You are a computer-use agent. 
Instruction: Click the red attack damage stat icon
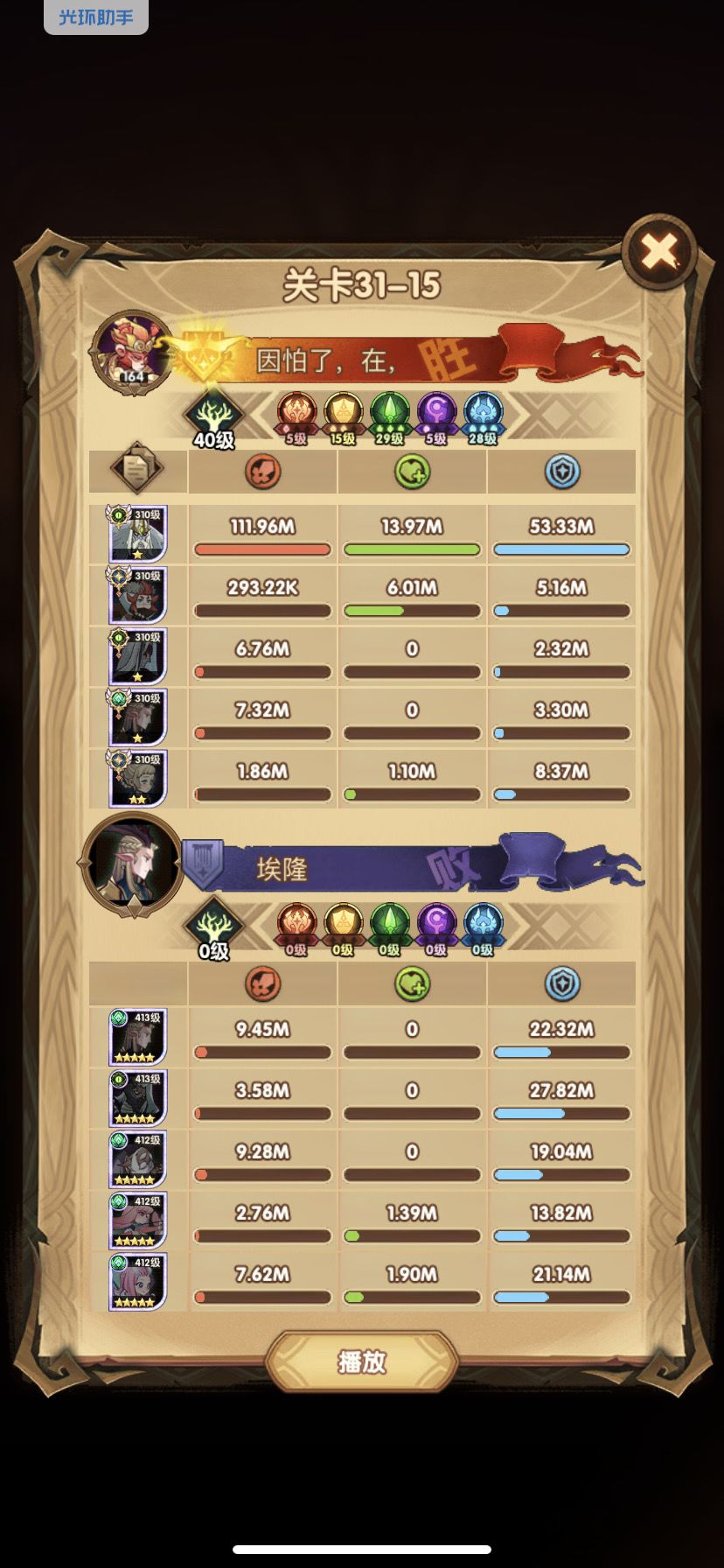click(x=261, y=471)
